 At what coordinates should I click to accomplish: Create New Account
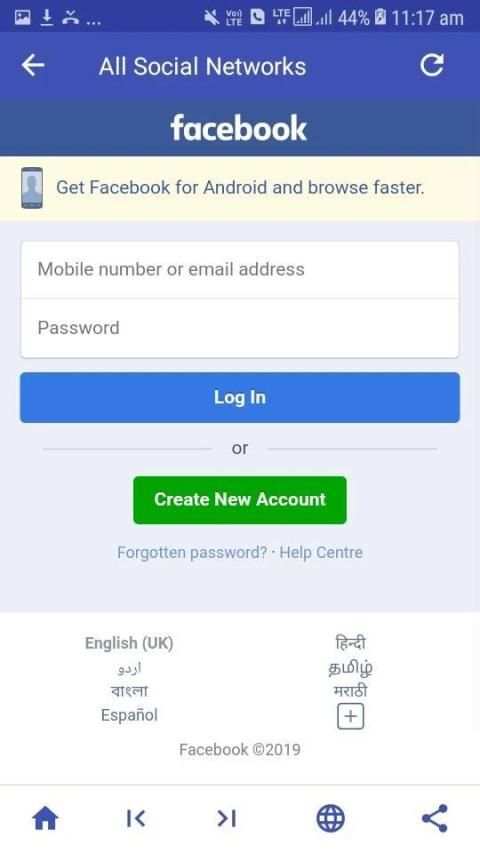click(x=240, y=500)
